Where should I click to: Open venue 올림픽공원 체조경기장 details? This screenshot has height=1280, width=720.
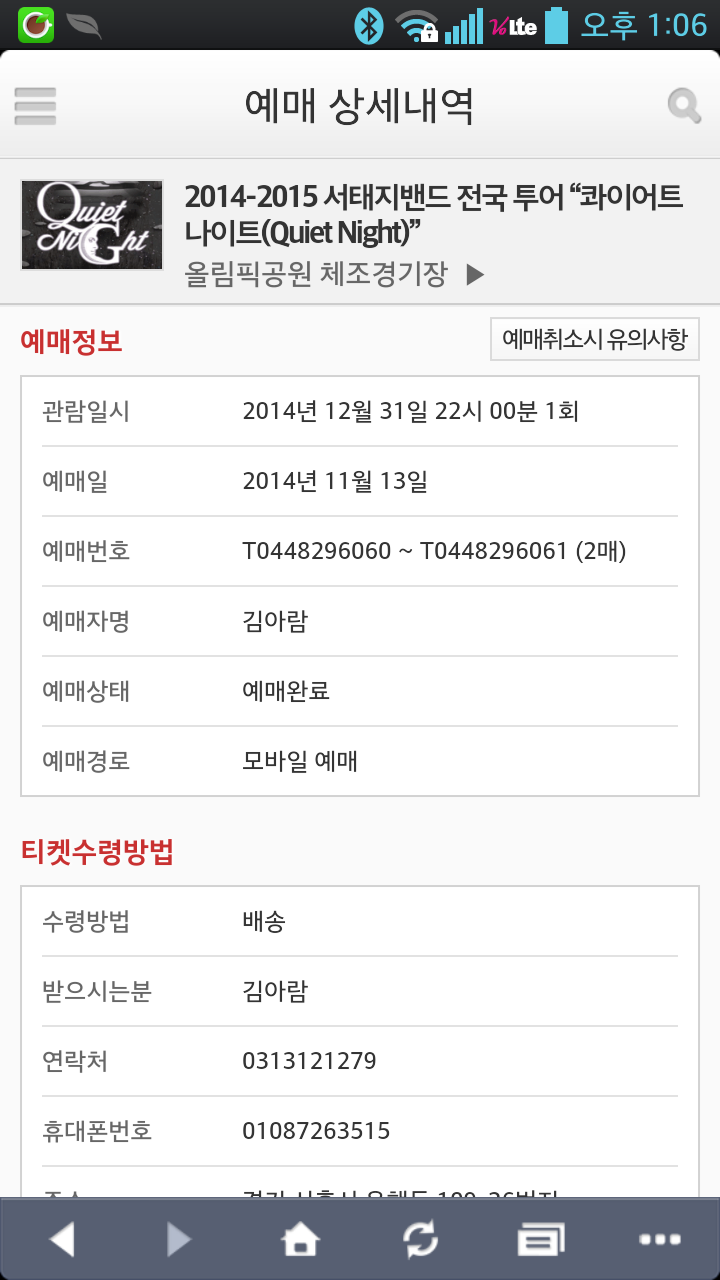(334, 274)
